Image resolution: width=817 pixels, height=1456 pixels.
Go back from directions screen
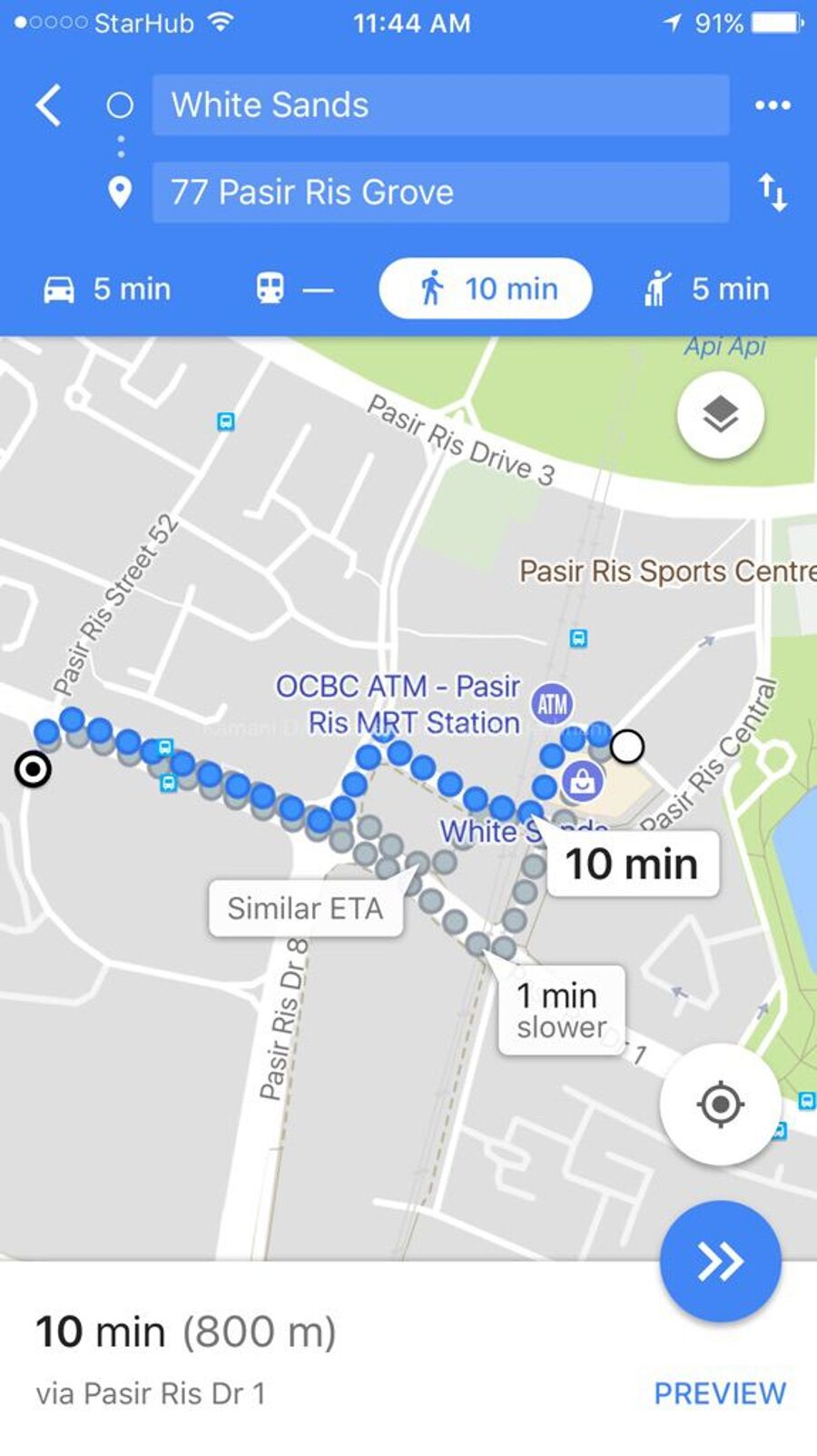click(x=49, y=105)
